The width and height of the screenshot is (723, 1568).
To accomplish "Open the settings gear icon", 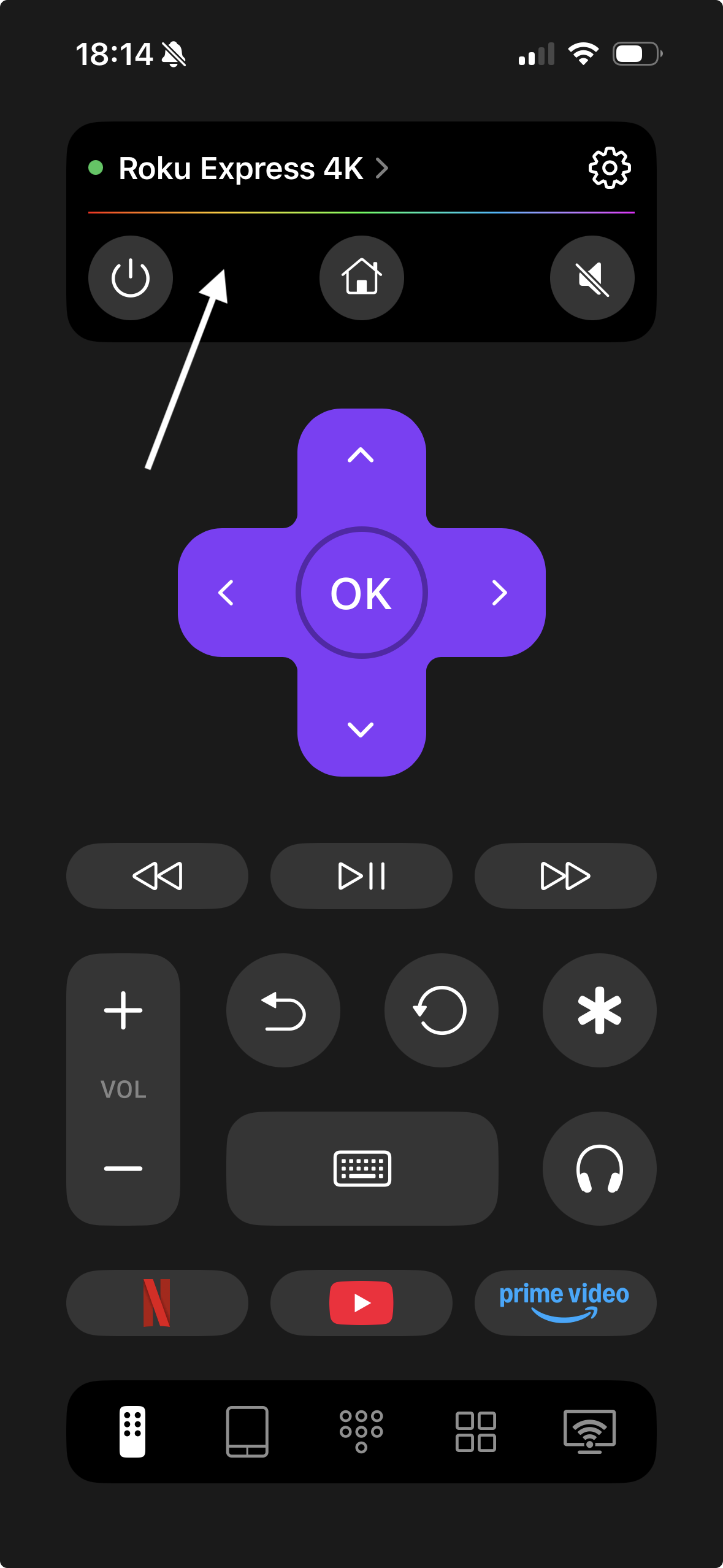I will (x=609, y=167).
